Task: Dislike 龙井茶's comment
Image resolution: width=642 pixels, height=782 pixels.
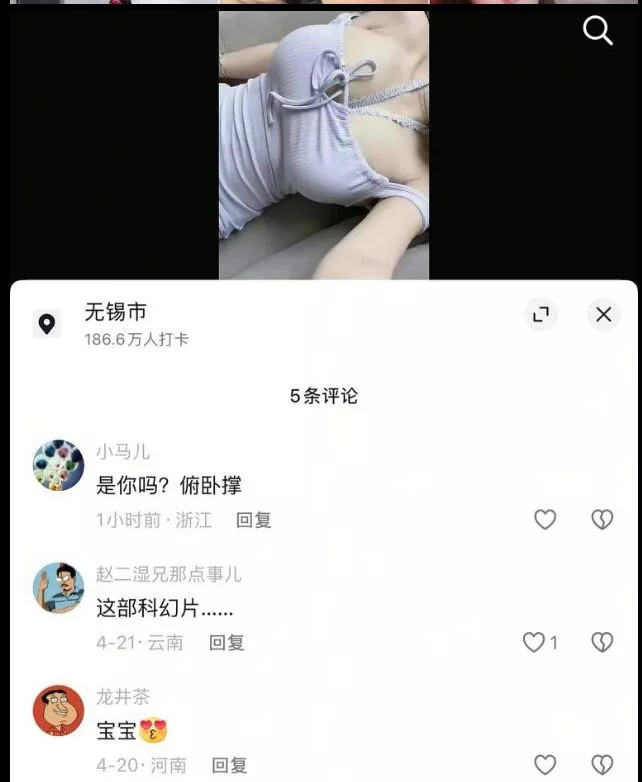Action: tap(602, 765)
